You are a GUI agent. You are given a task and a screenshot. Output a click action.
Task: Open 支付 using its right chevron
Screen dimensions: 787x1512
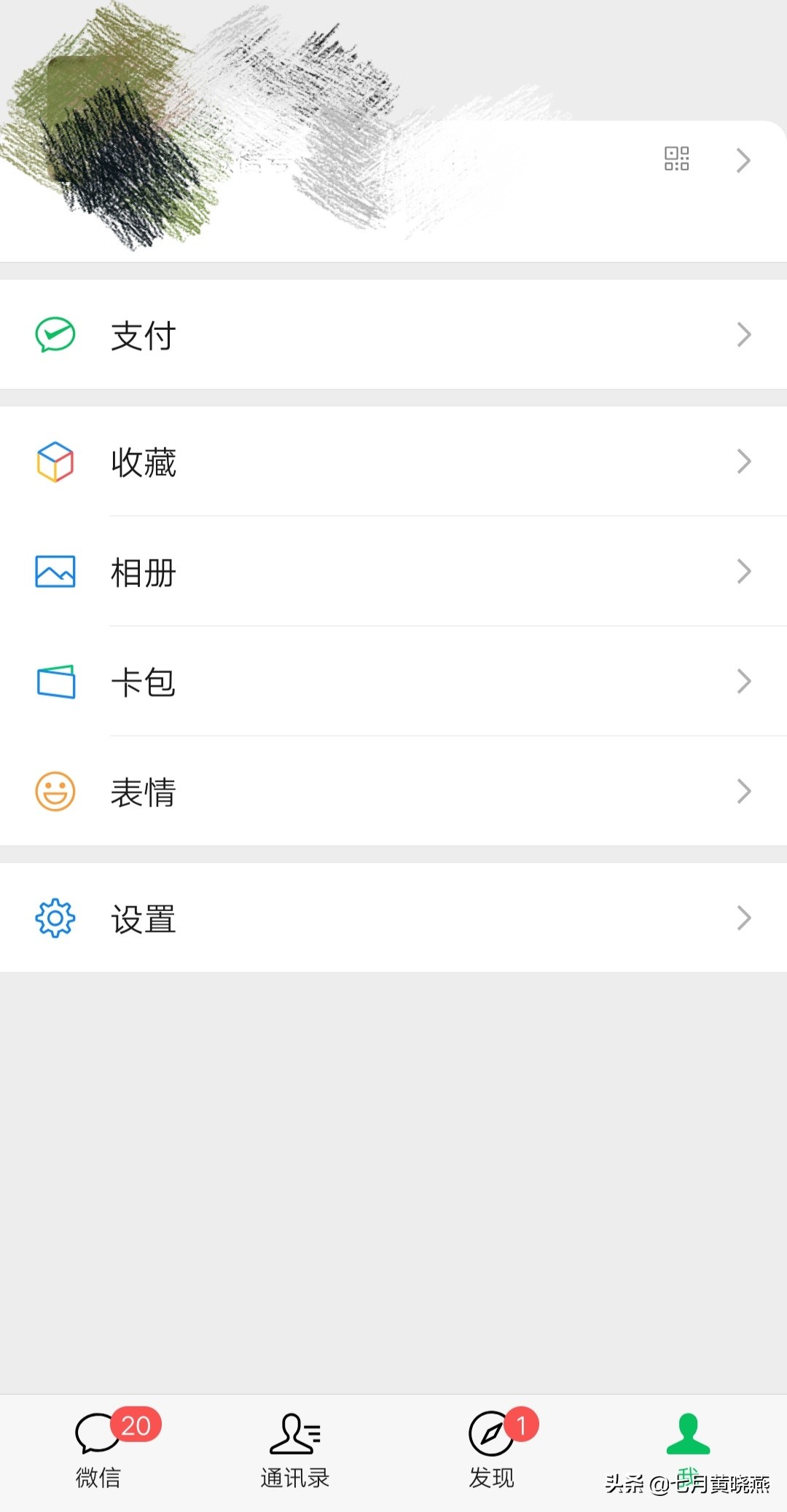[x=744, y=334]
